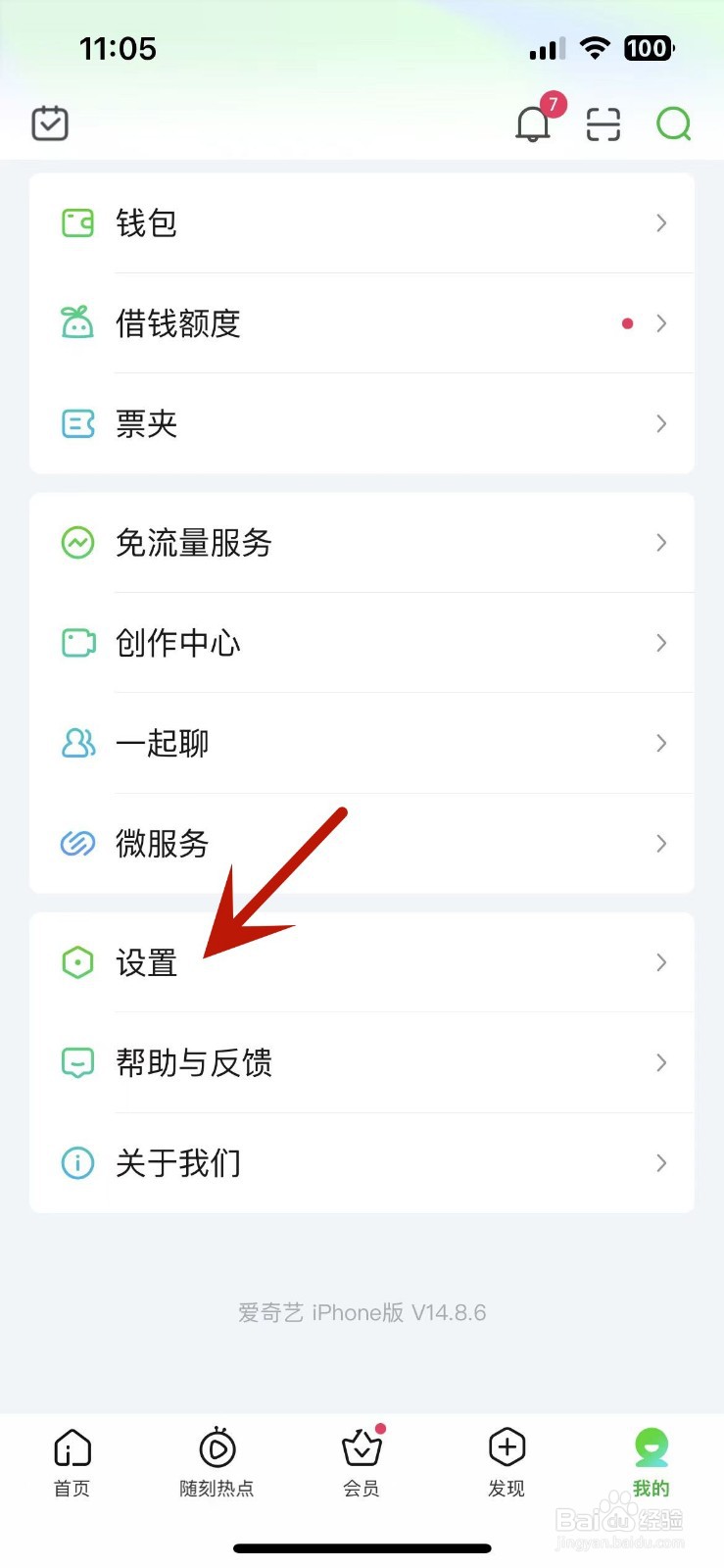Open the notification bell with badge 7

tap(532, 125)
